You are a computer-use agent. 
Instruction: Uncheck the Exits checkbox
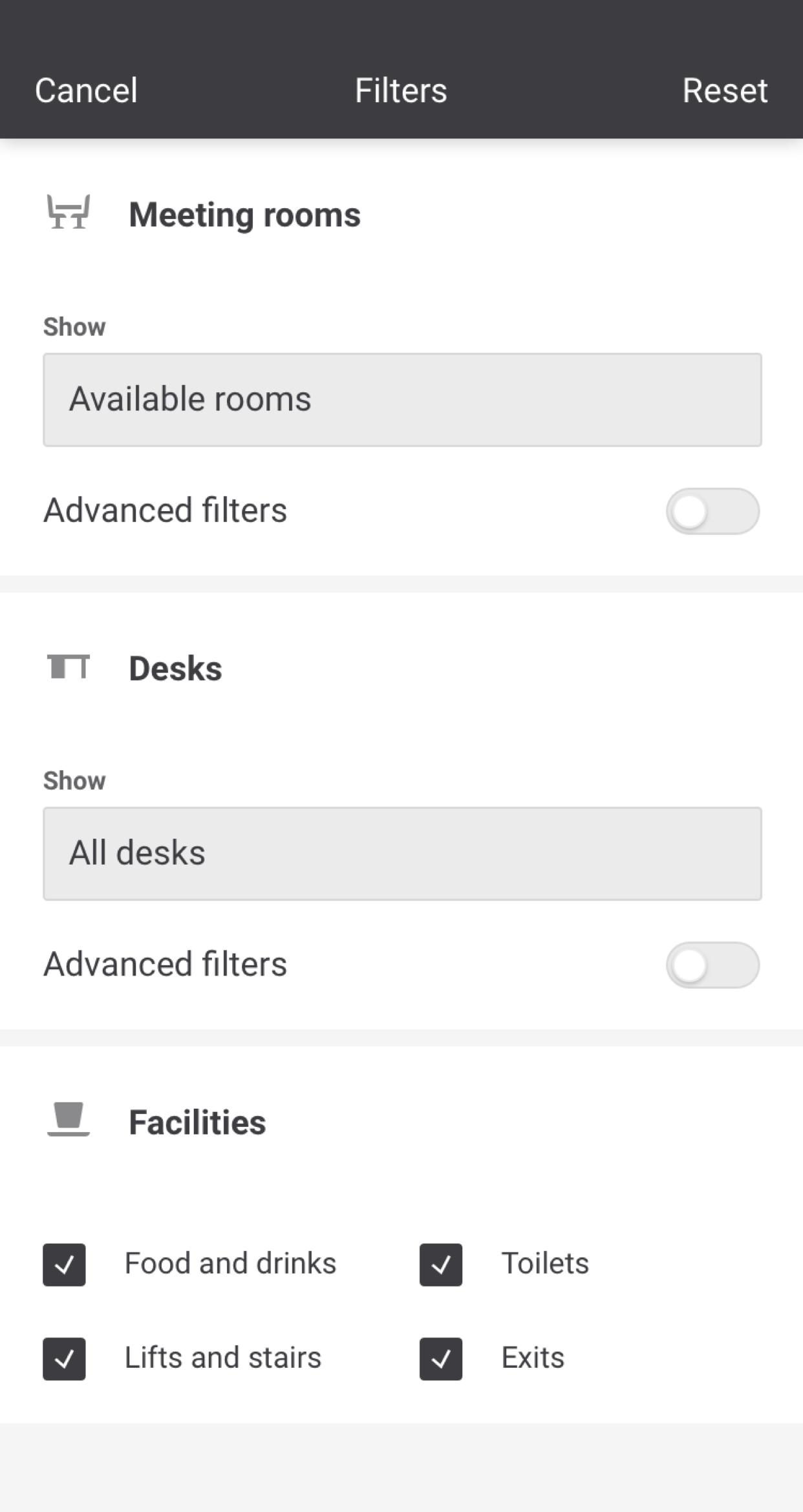[441, 1359]
